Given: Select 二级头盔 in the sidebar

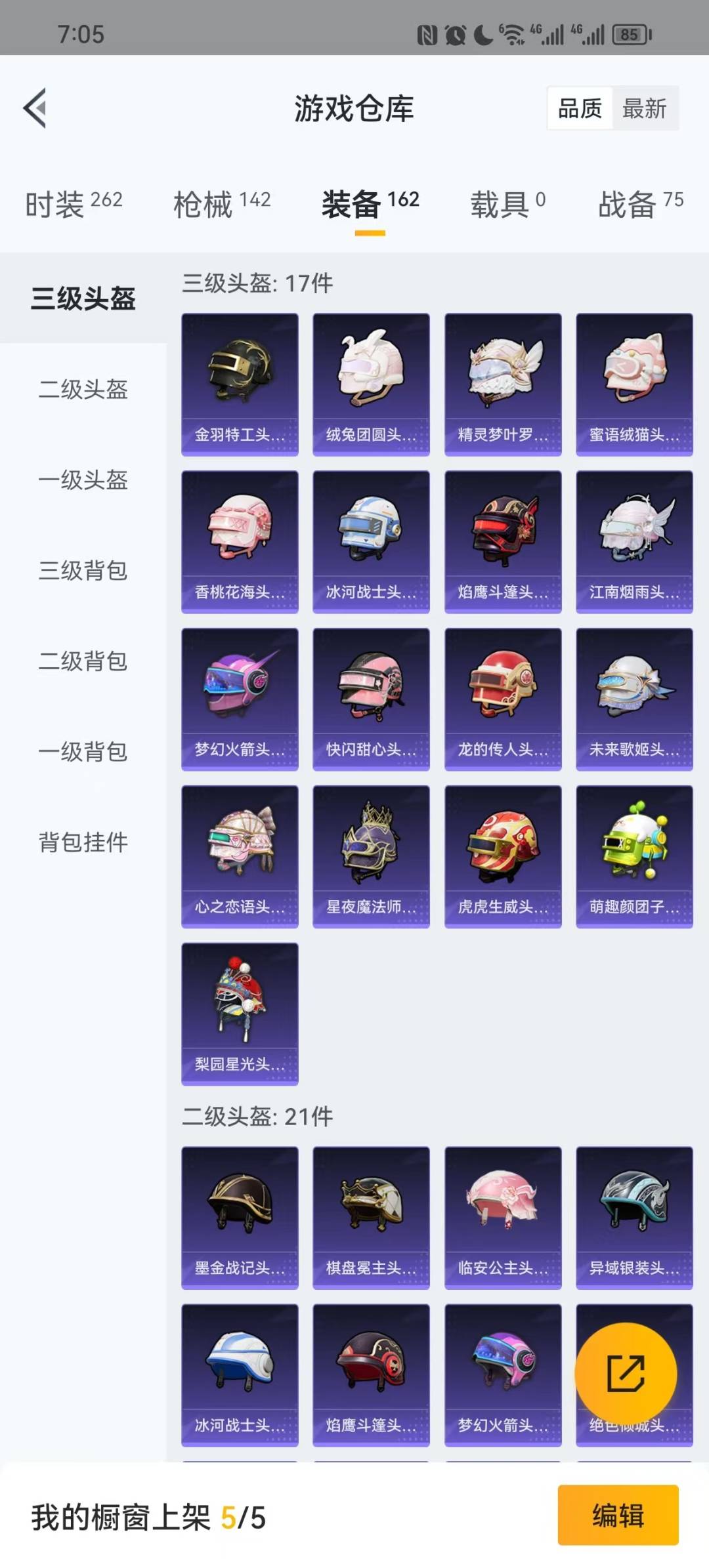Looking at the screenshot, I should tap(83, 389).
